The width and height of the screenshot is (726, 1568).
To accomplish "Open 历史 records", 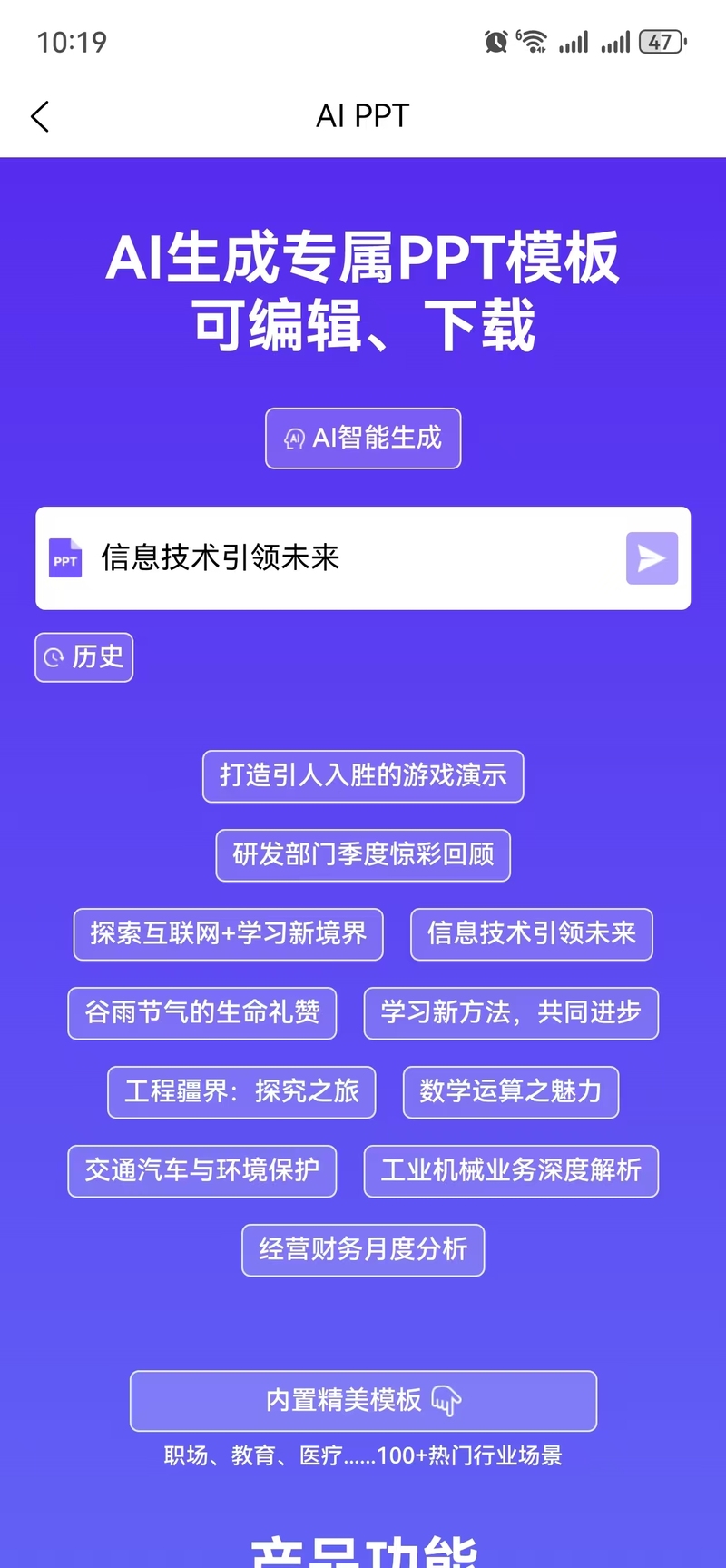I will [x=84, y=657].
